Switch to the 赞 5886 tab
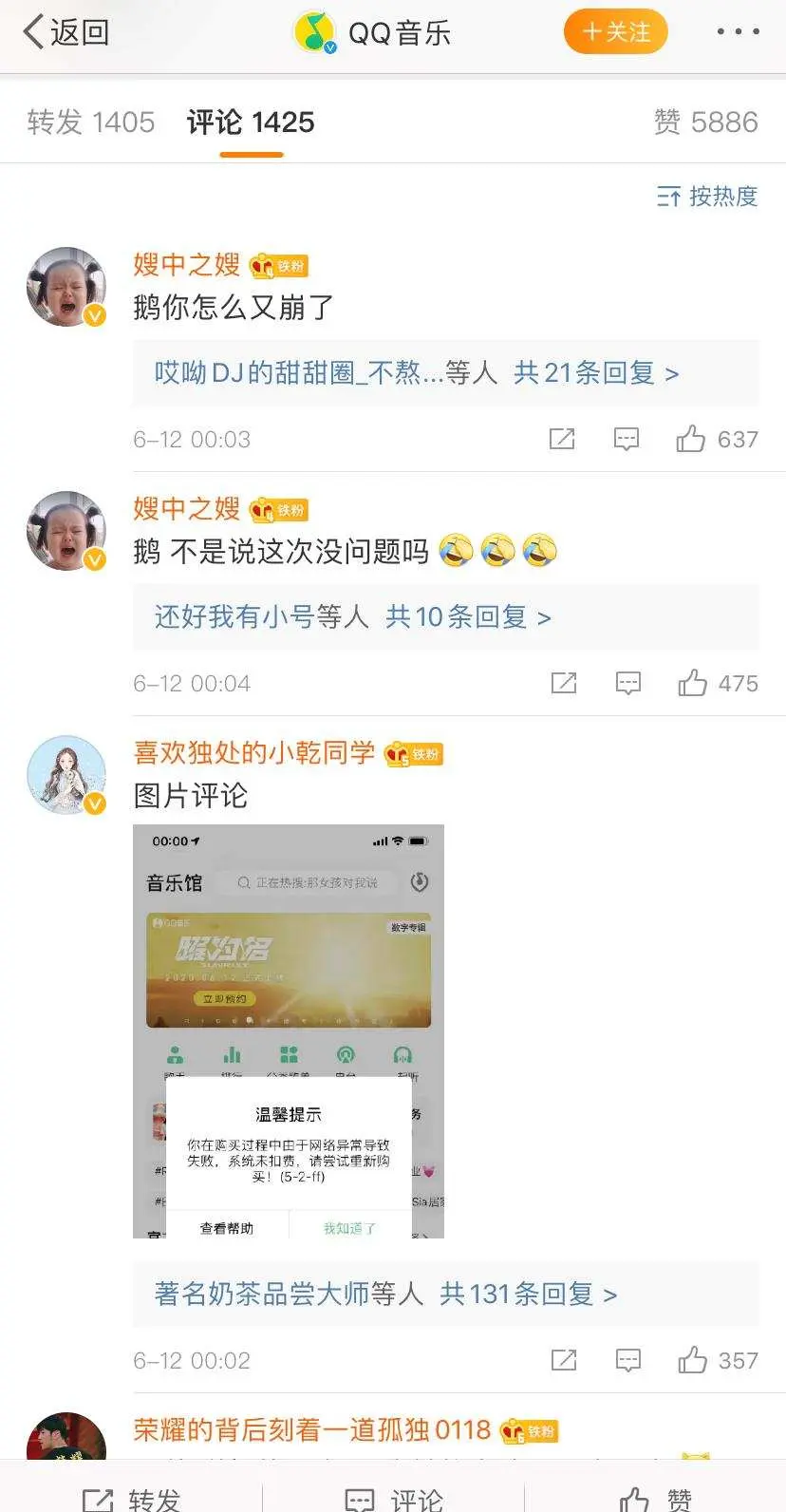This screenshot has width=786, height=1512. click(705, 122)
